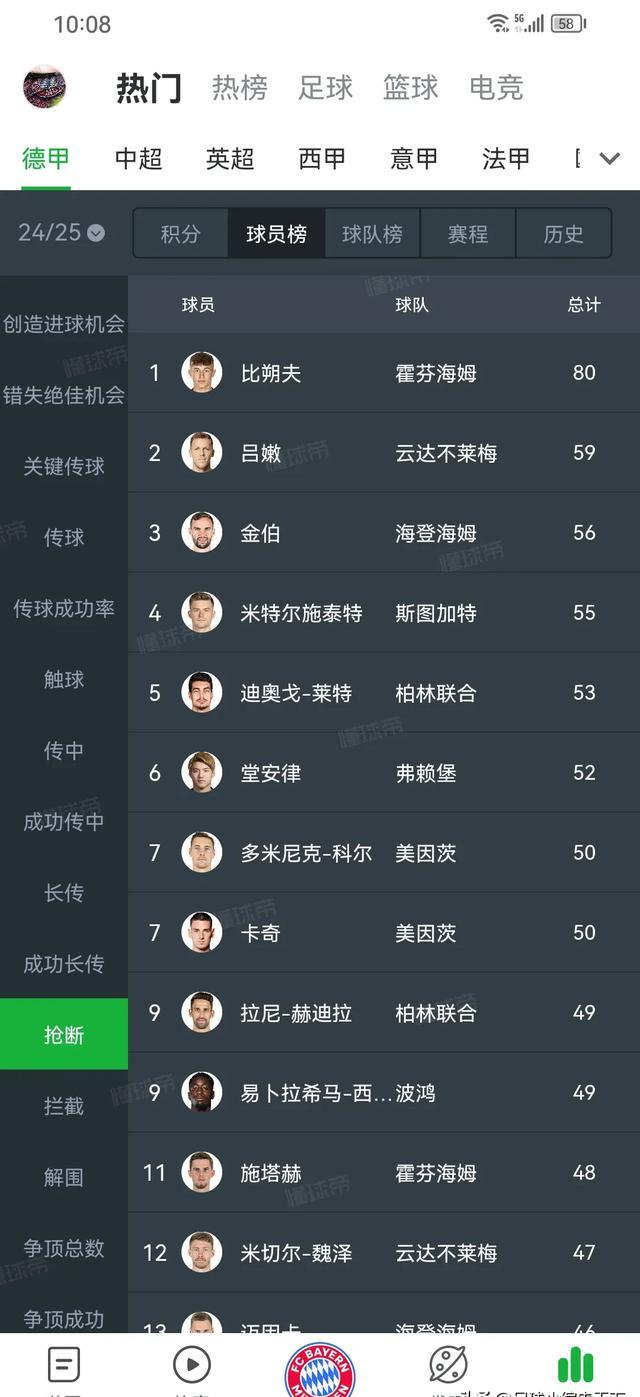Viewport: 640px width, 1397px height.
Task: Select the 英超 league tab
Action: tap(230, 158)
